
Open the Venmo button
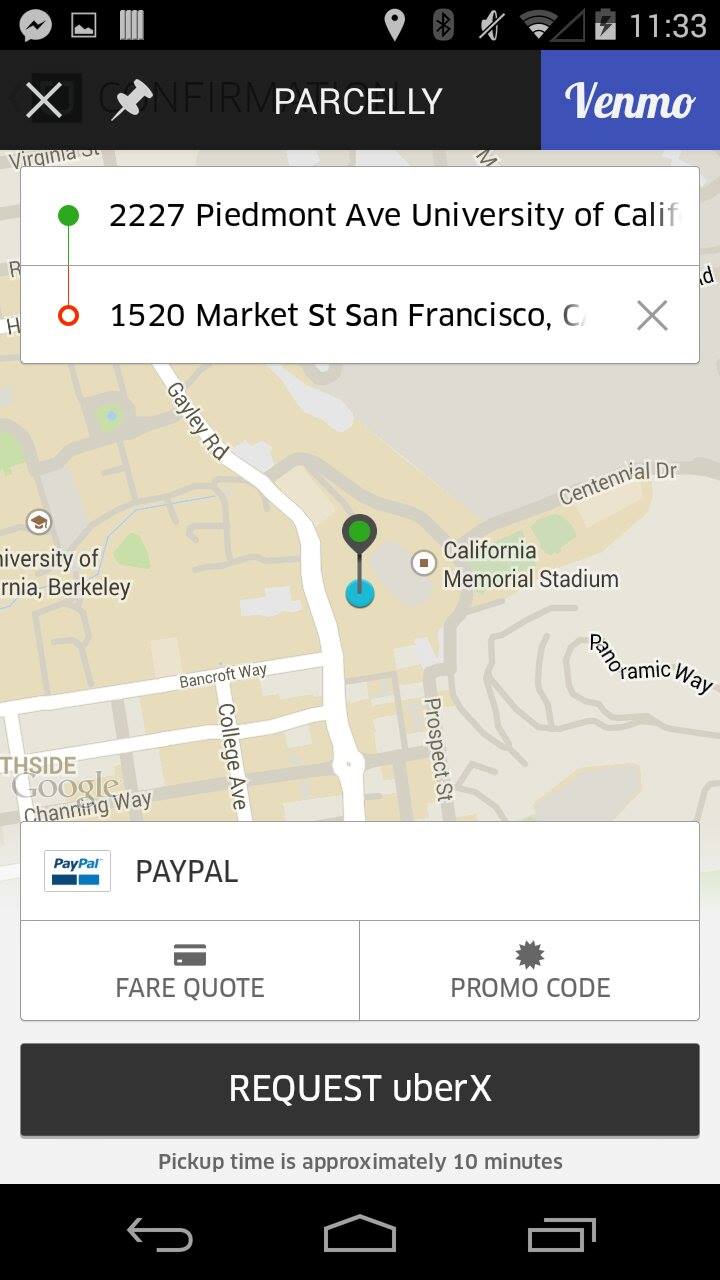[630, 100]
